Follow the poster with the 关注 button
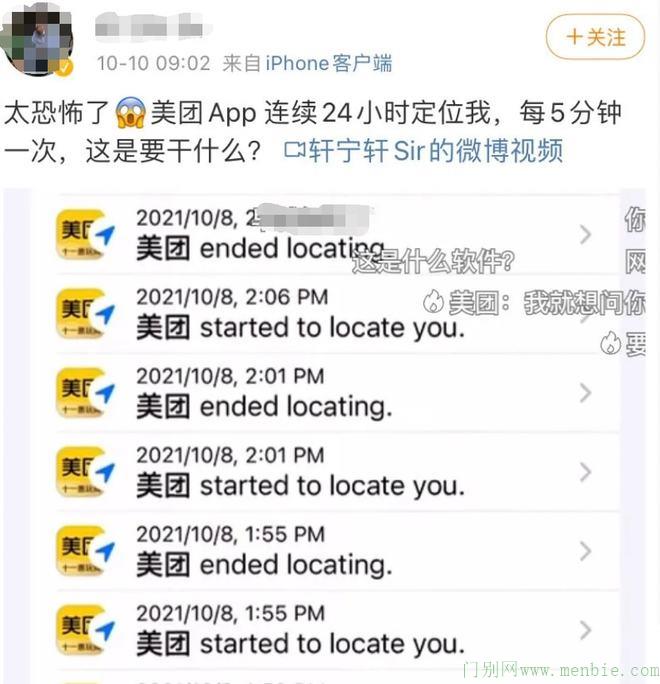Screen dimensions: 660x684 (595, 37)
